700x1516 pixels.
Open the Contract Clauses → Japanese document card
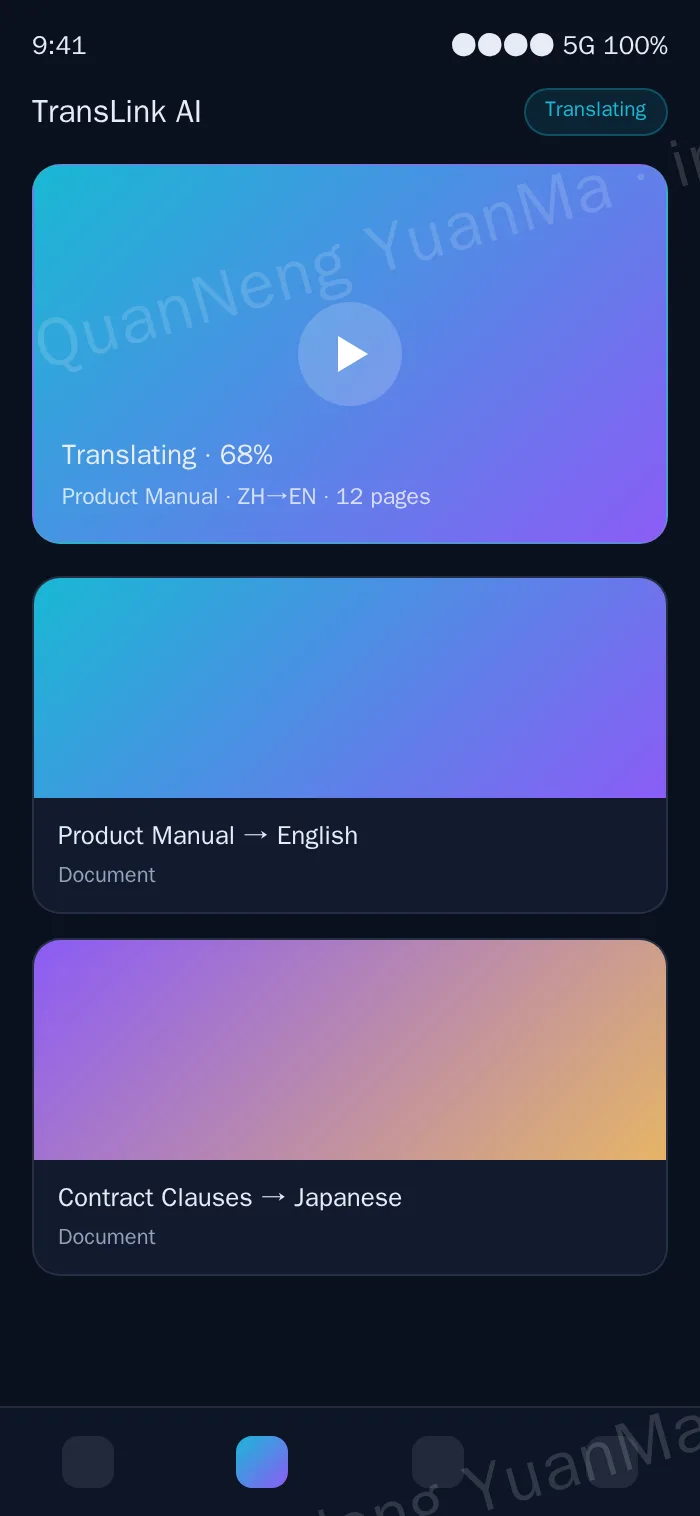pos(350,1107)
